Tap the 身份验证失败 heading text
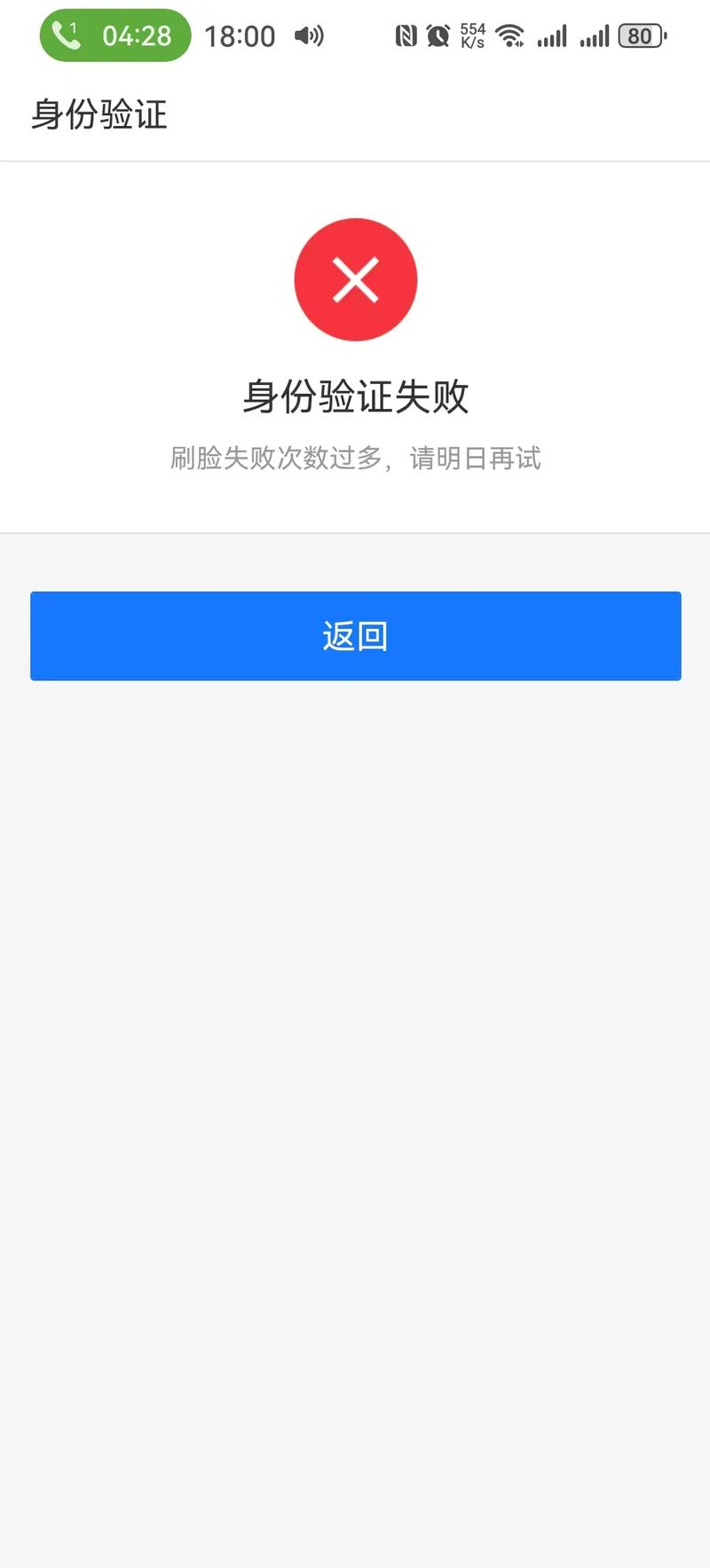The image size is (710, 1568). pyautogui.click(x=357, y=396)
